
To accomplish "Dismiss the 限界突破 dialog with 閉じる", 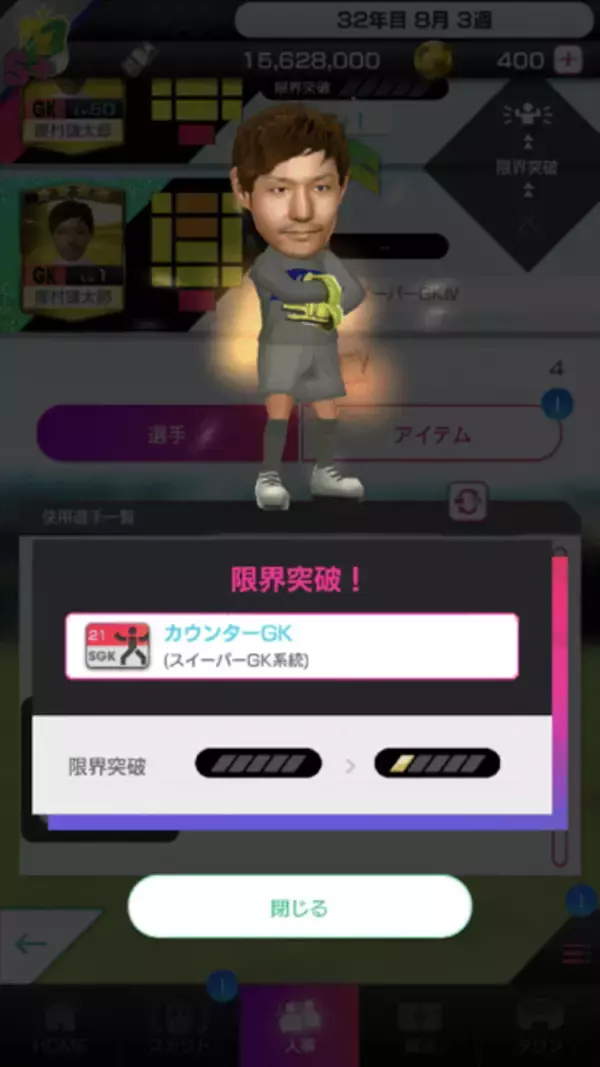I will (x=299, y=908).
